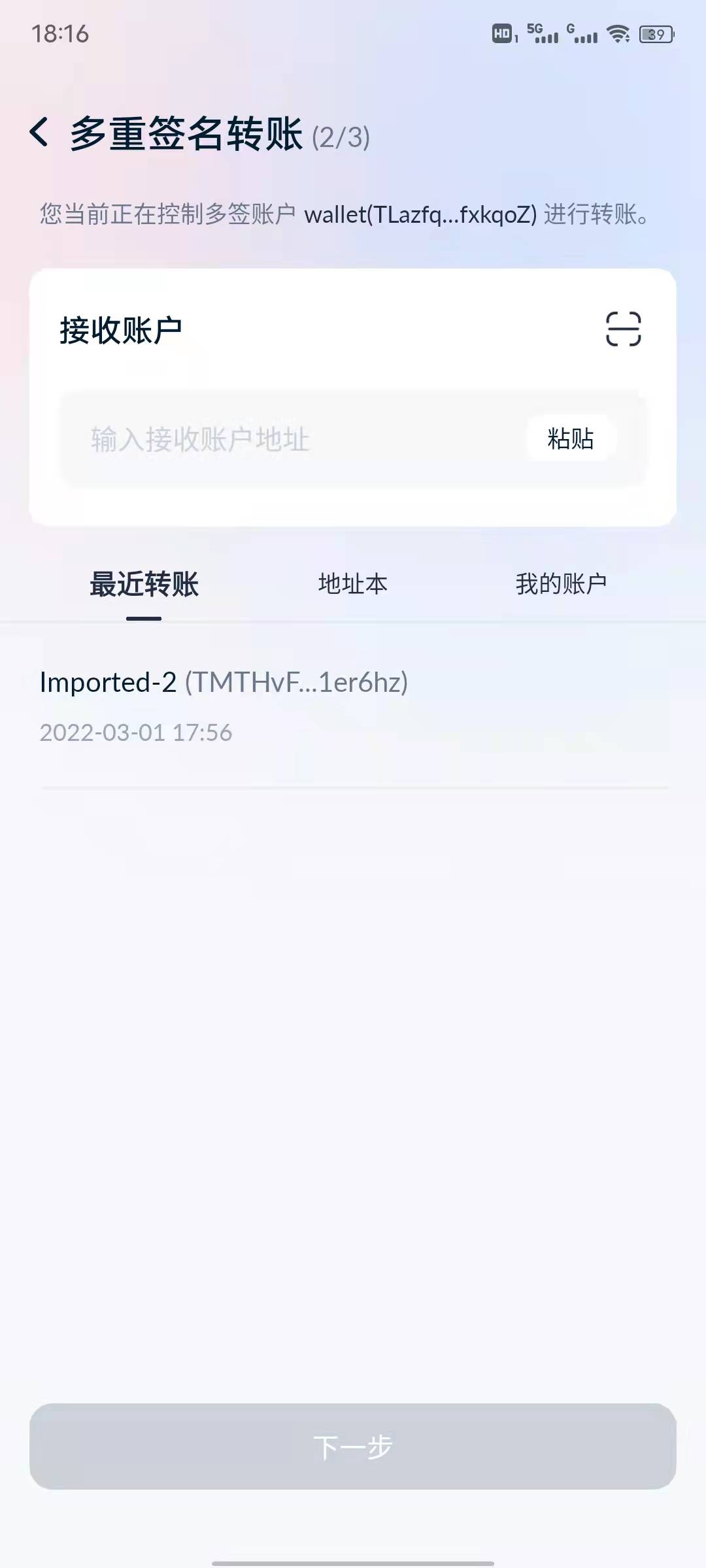The width and height of the screenshot is (706, 1568).
Task: Continue with the 下一步 button
Action: (353, 1446)
